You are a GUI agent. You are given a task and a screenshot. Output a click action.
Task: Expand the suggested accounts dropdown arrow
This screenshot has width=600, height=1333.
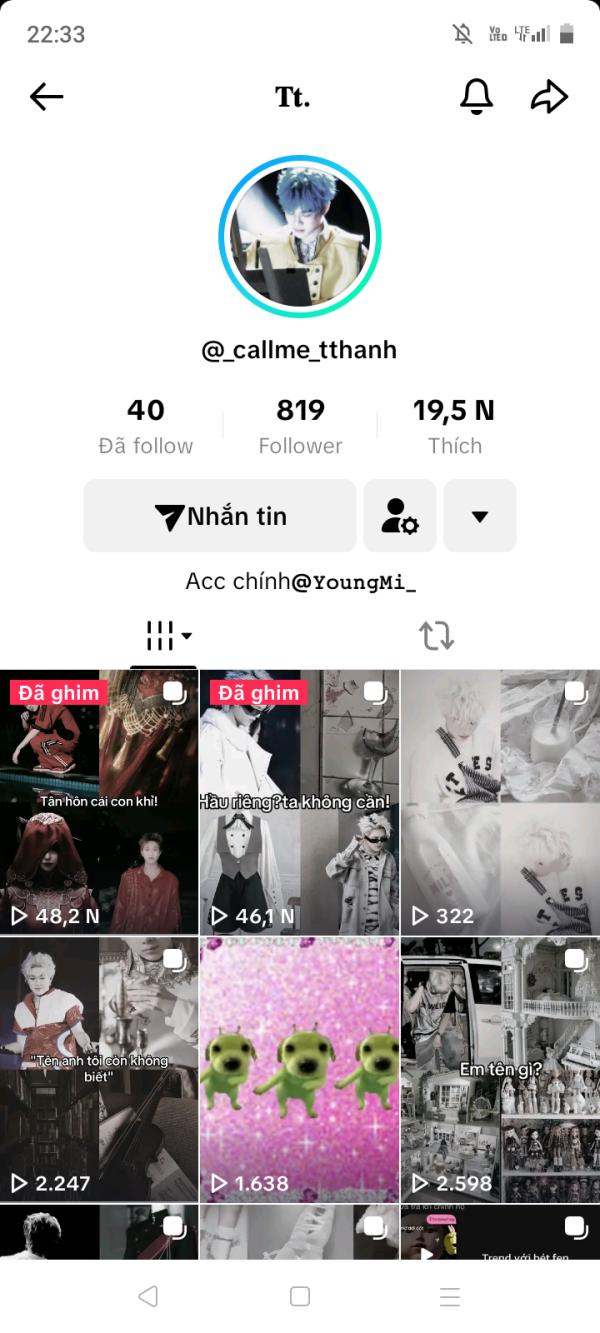[480, 516]
